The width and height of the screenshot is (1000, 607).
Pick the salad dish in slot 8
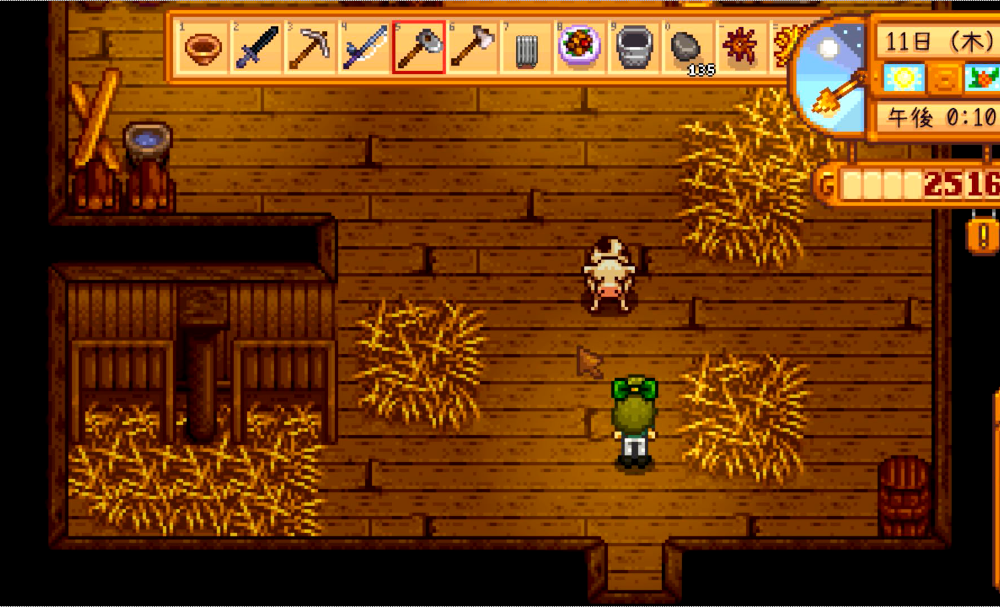click(580, 47)
